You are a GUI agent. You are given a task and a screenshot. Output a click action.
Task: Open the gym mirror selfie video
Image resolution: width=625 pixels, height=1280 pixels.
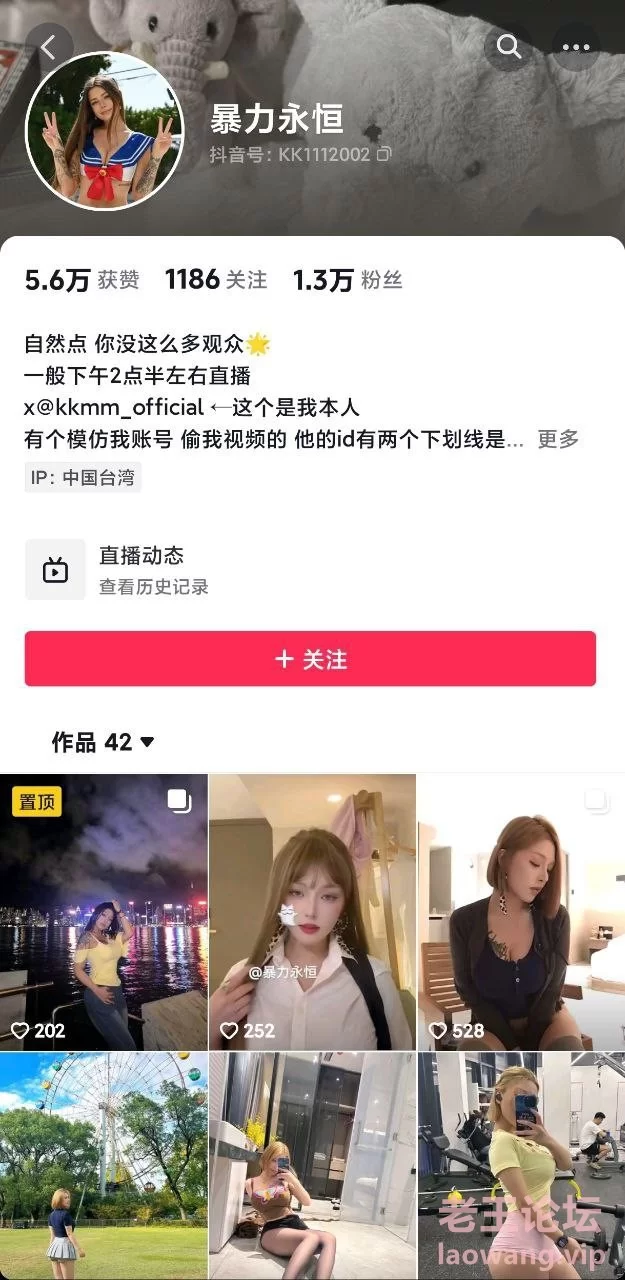point(521,1166)
